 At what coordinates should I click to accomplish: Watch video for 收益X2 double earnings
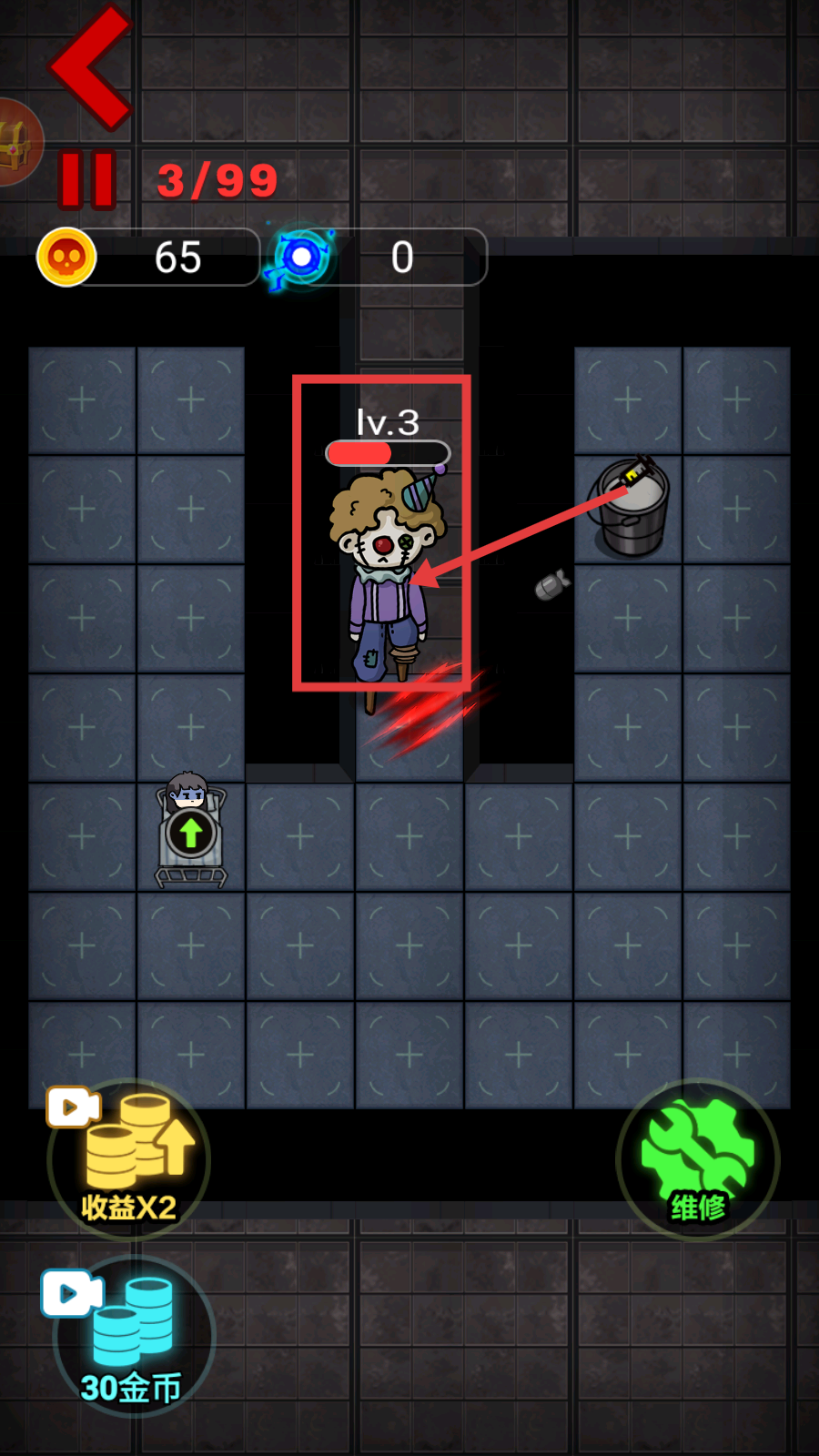129,1159
